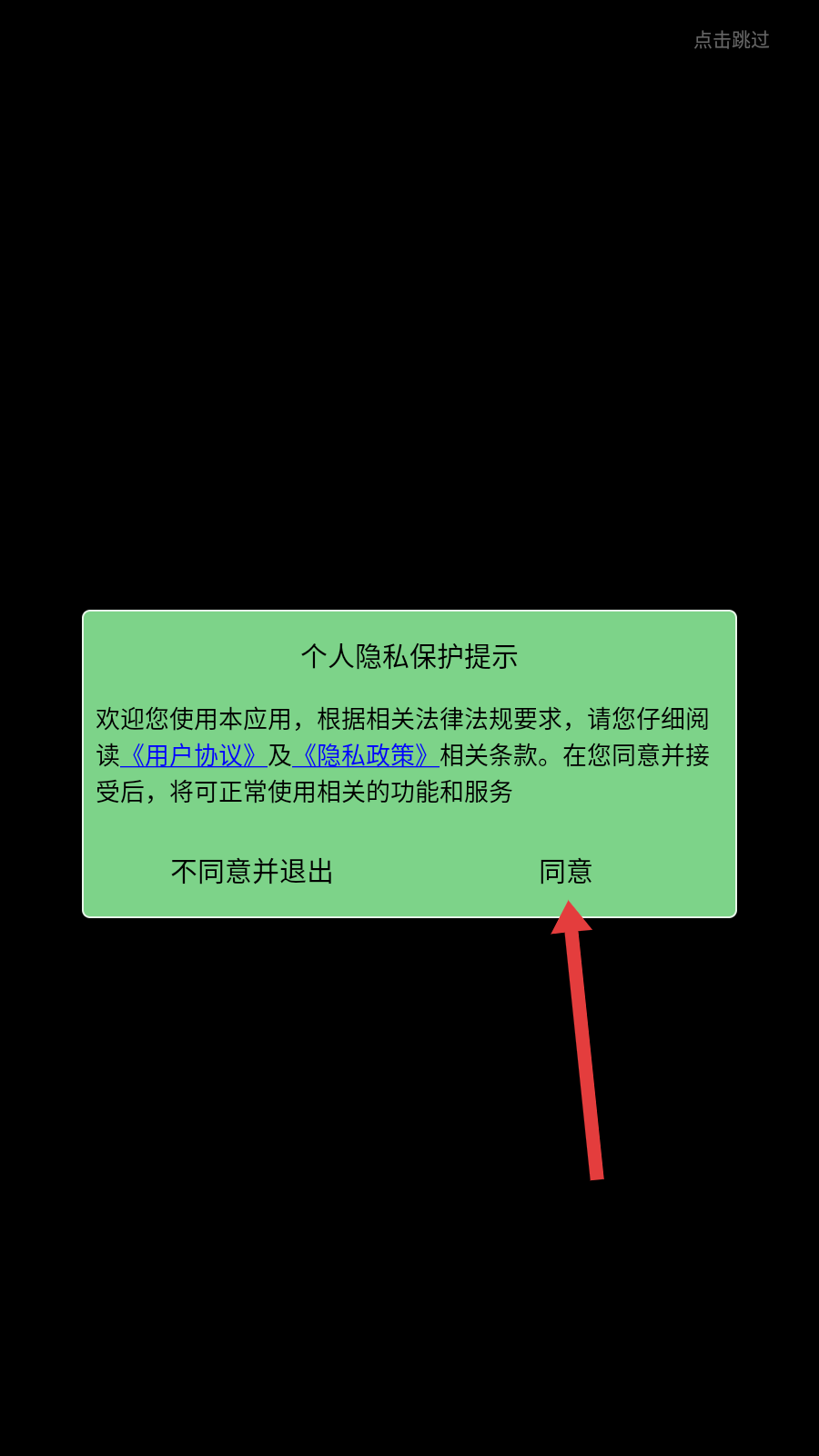Tap 点击跳过 to skip
This screenshot has height=1456, width=819.
tap(732, 40)
